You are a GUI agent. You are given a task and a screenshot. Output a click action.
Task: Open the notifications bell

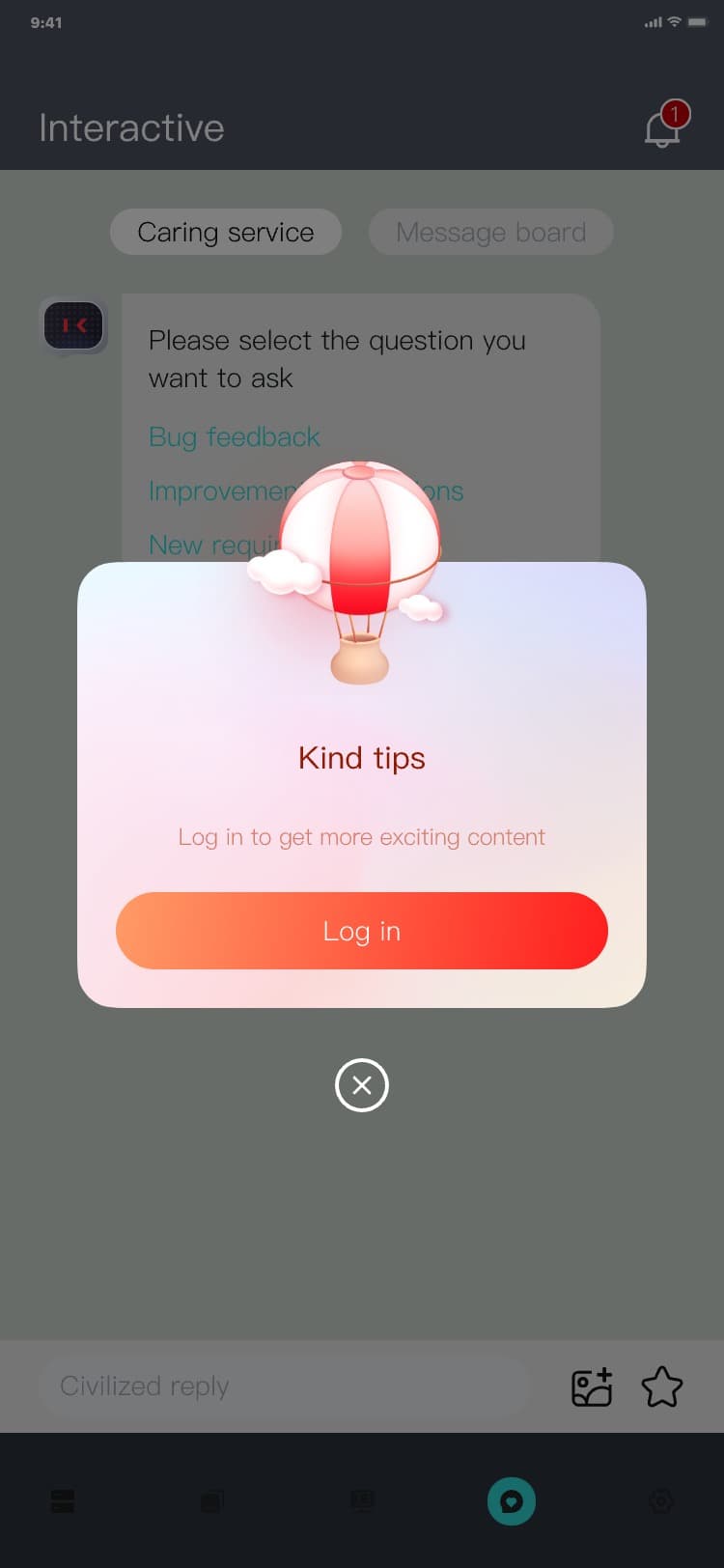[x=662, y=127]
